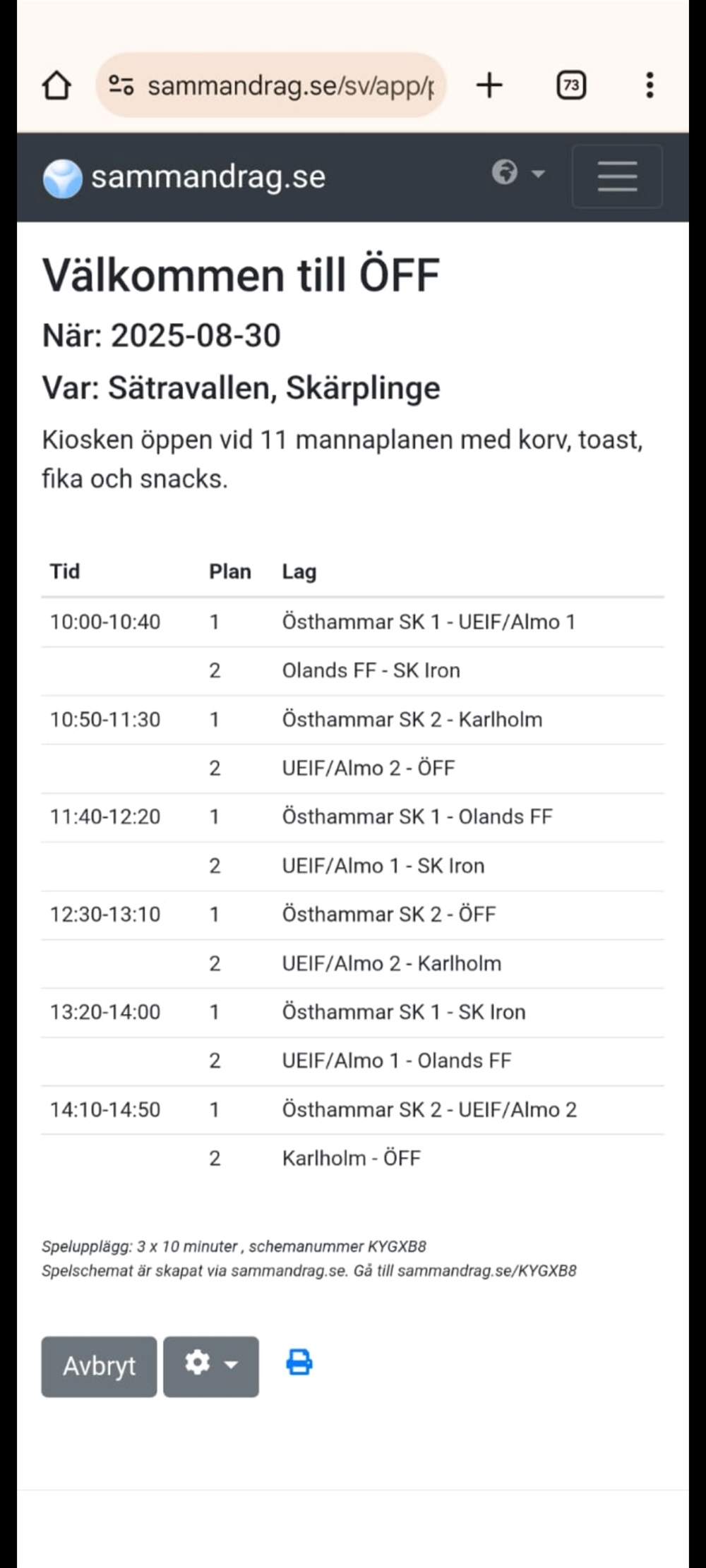
Task: Print the match schedule
Action: point(299,1362)
